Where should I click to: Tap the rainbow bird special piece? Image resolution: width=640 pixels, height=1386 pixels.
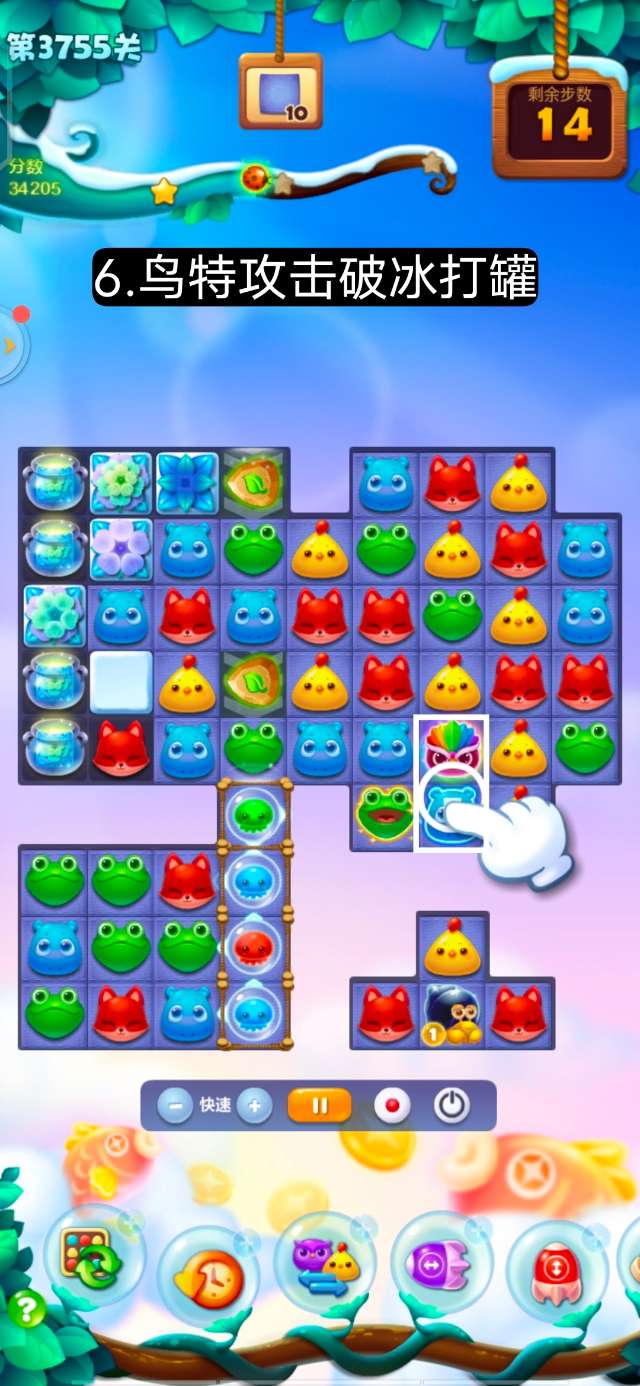pos(451,749)
